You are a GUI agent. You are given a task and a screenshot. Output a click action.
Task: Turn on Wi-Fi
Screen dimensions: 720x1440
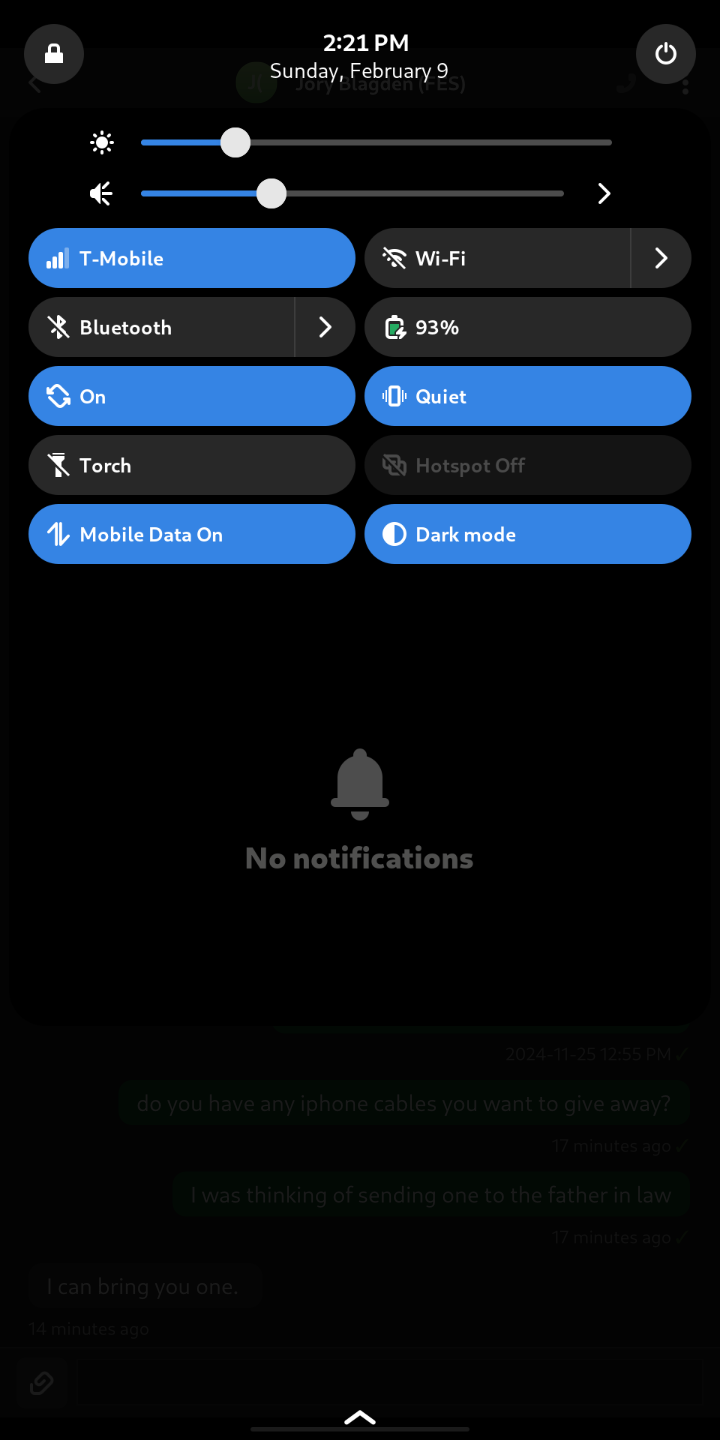497,258
